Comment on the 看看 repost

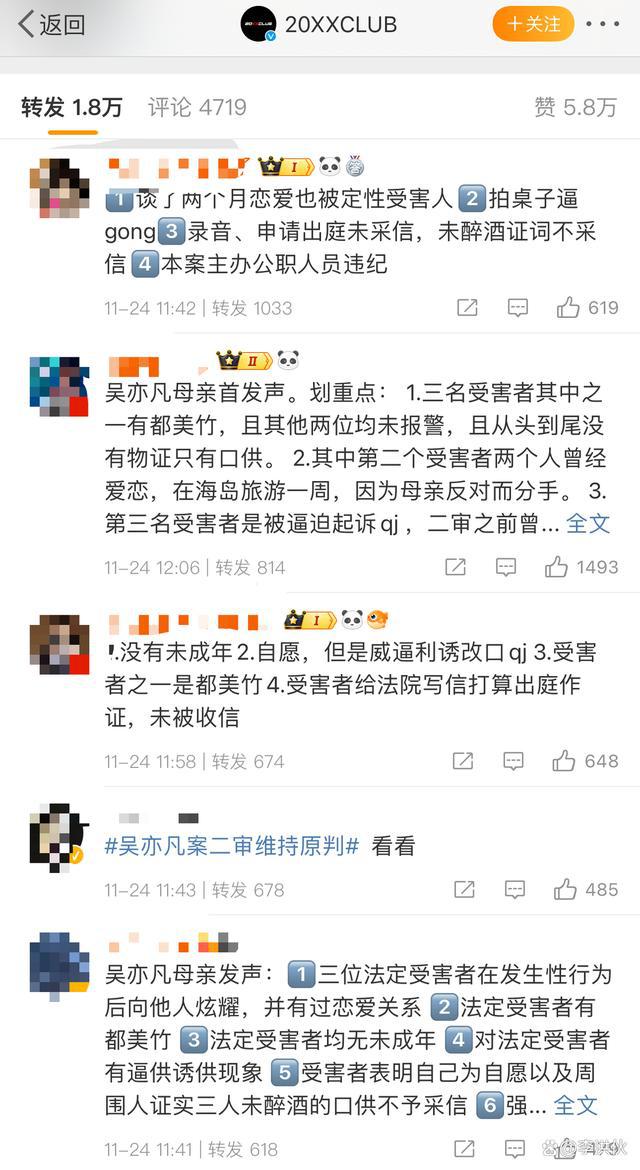point(514,889)
